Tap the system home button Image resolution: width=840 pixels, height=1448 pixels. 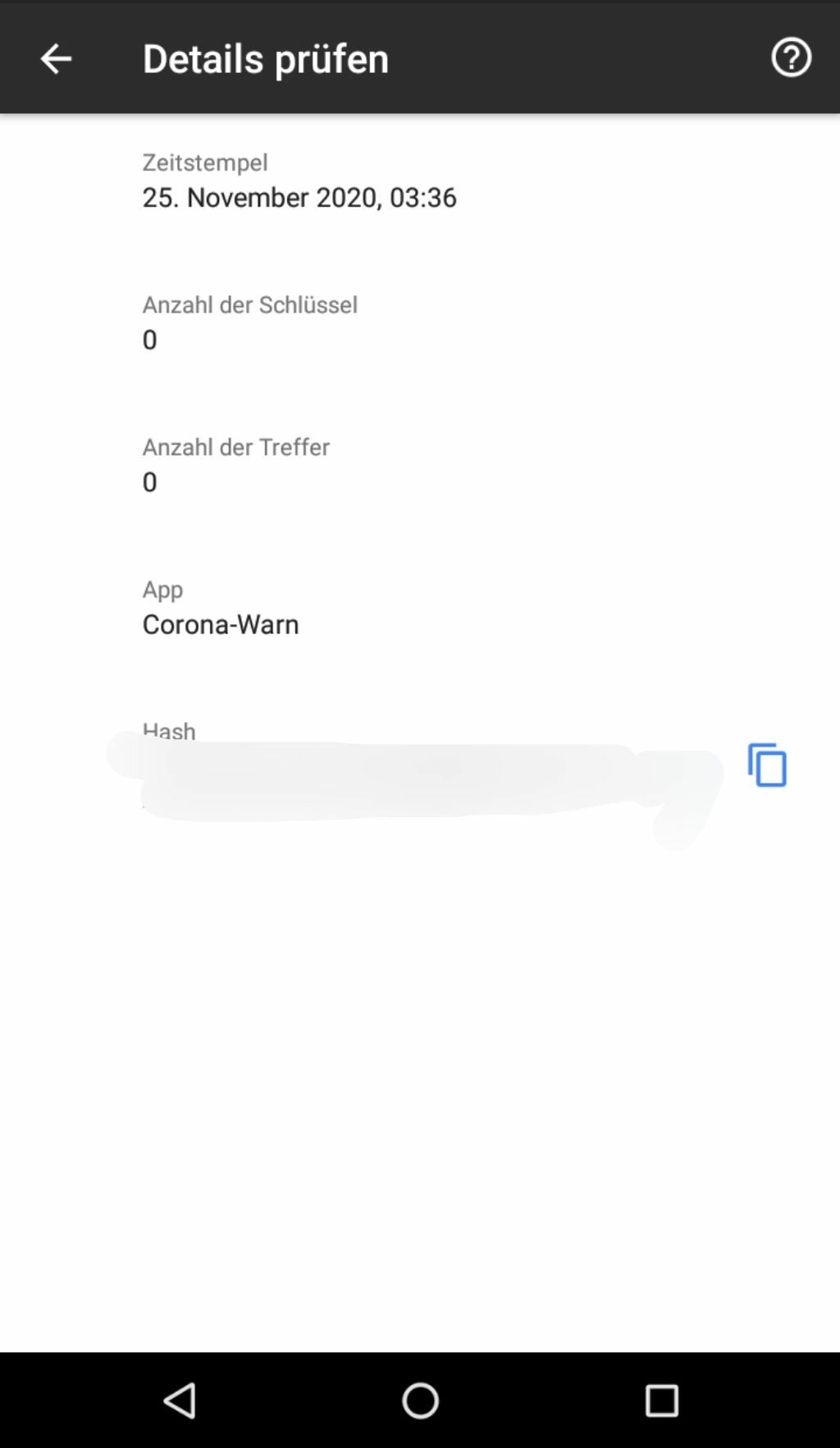420,1400
